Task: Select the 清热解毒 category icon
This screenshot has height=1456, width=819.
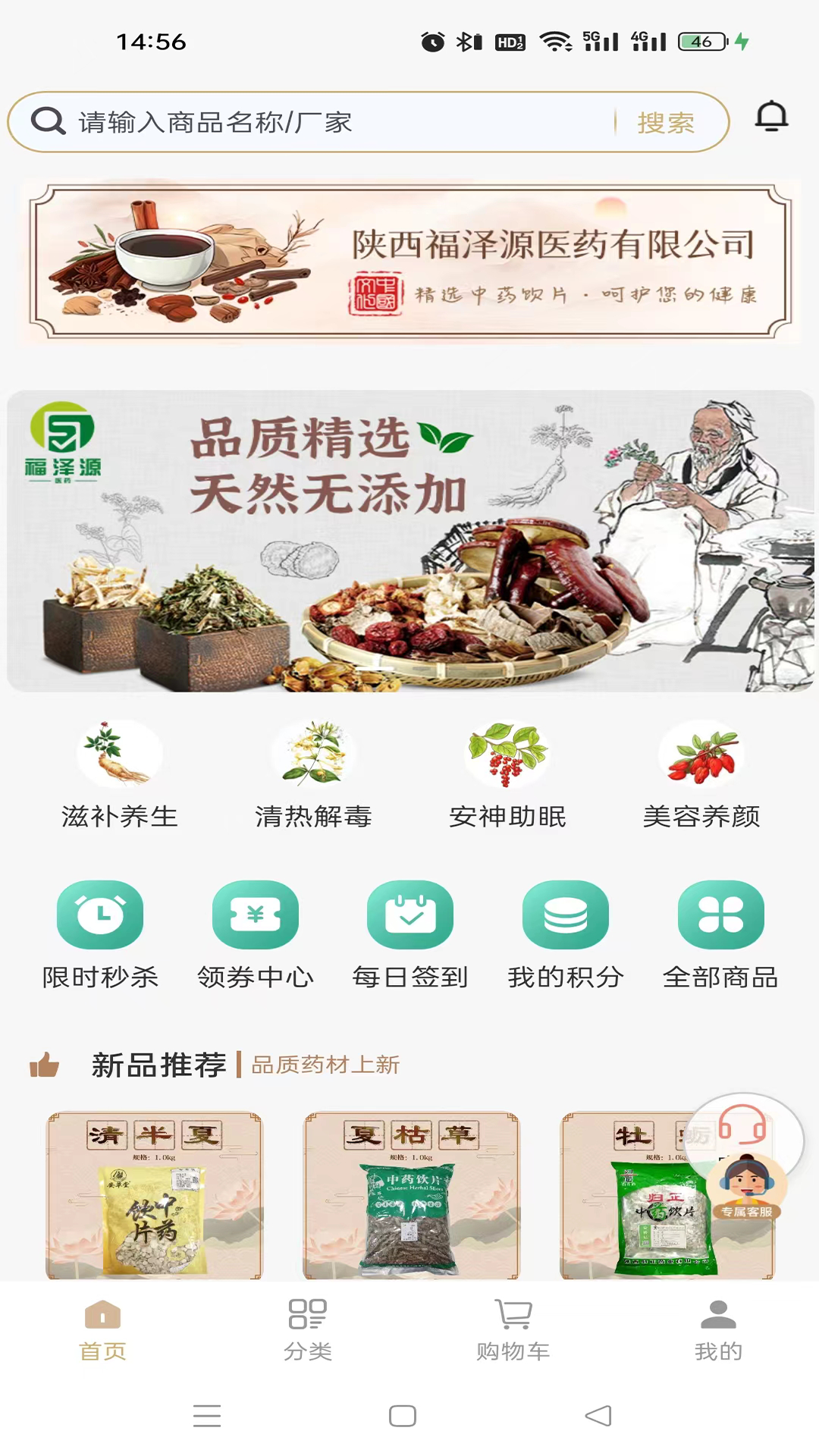Action: (x=313, y=755)
